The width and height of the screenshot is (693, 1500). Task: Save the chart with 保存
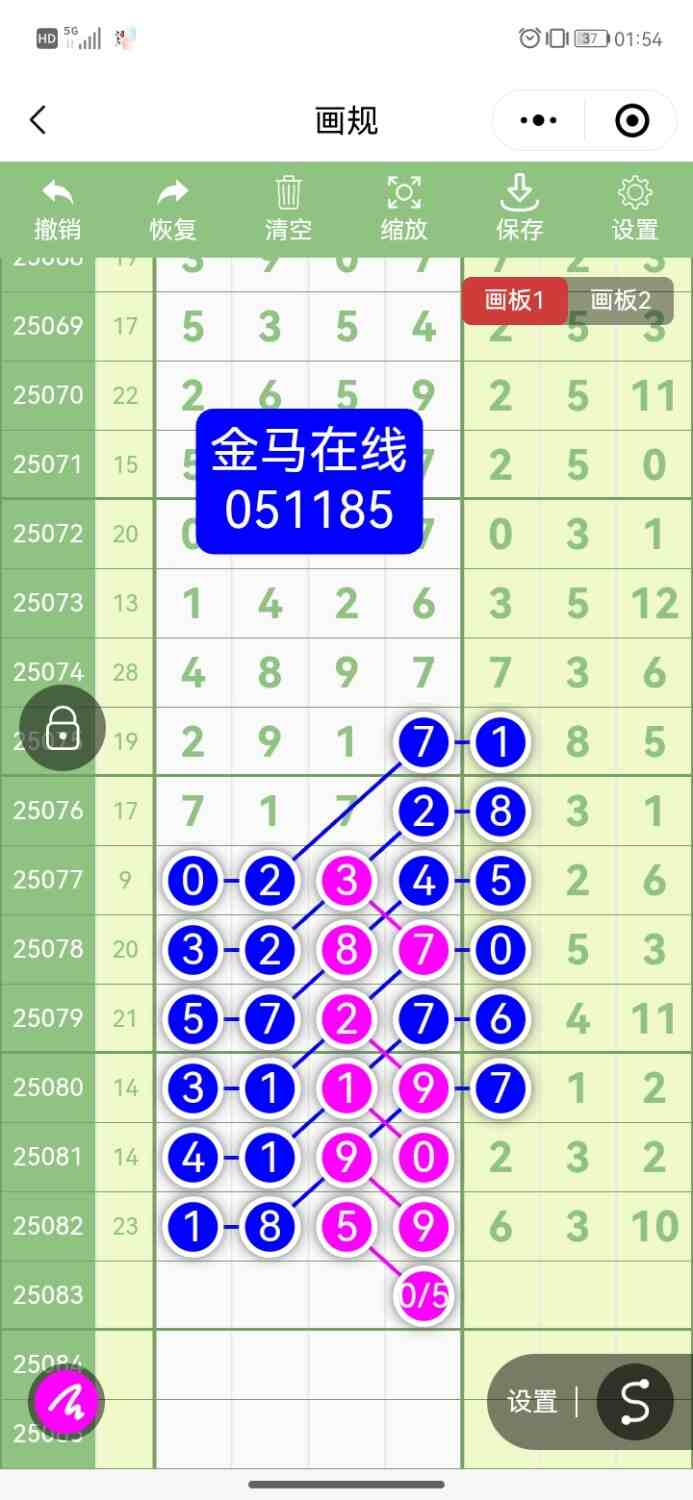tap(519, 208)
